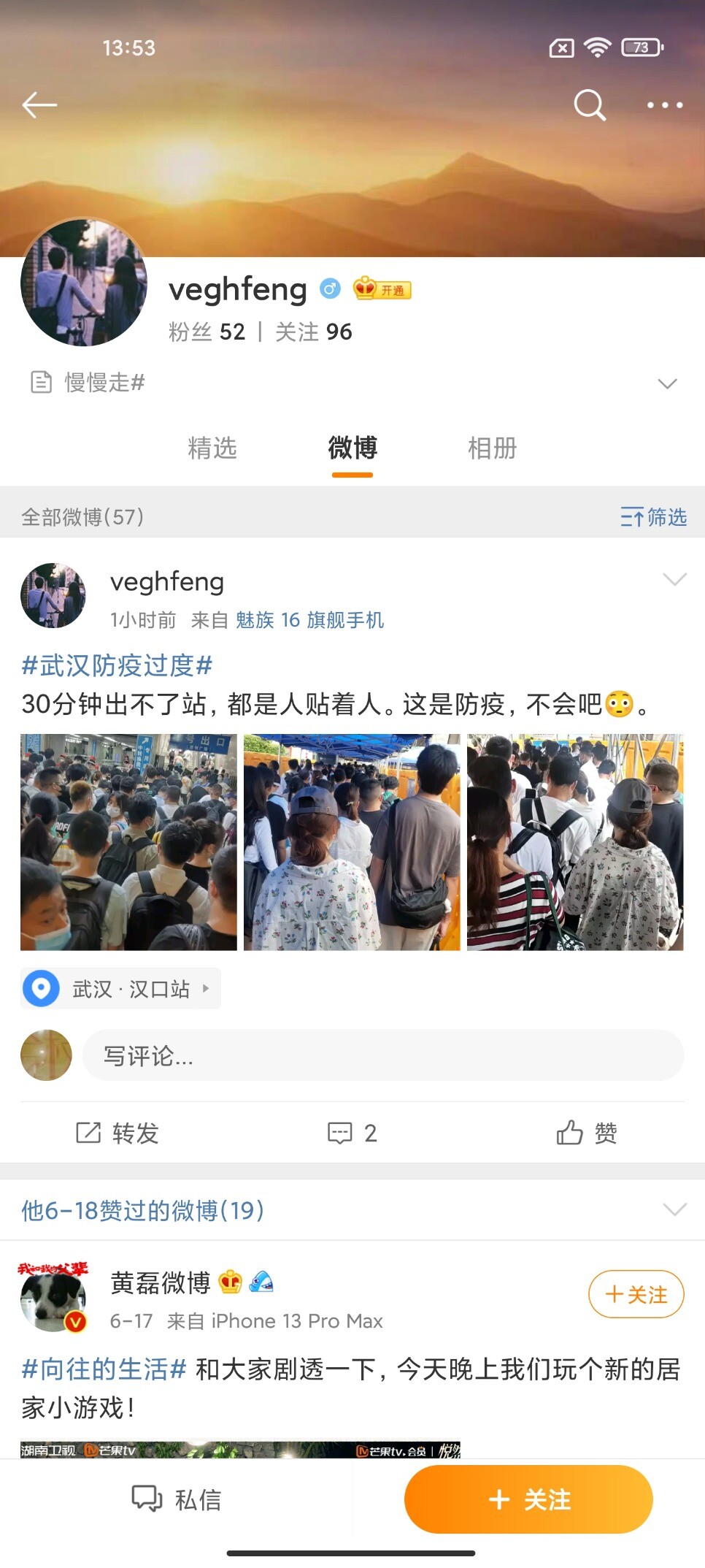Image resolution: width=705 pixels, height=1568 pixels.
Task: Repost veghfeng's post with 转发
Action: 117,1133
